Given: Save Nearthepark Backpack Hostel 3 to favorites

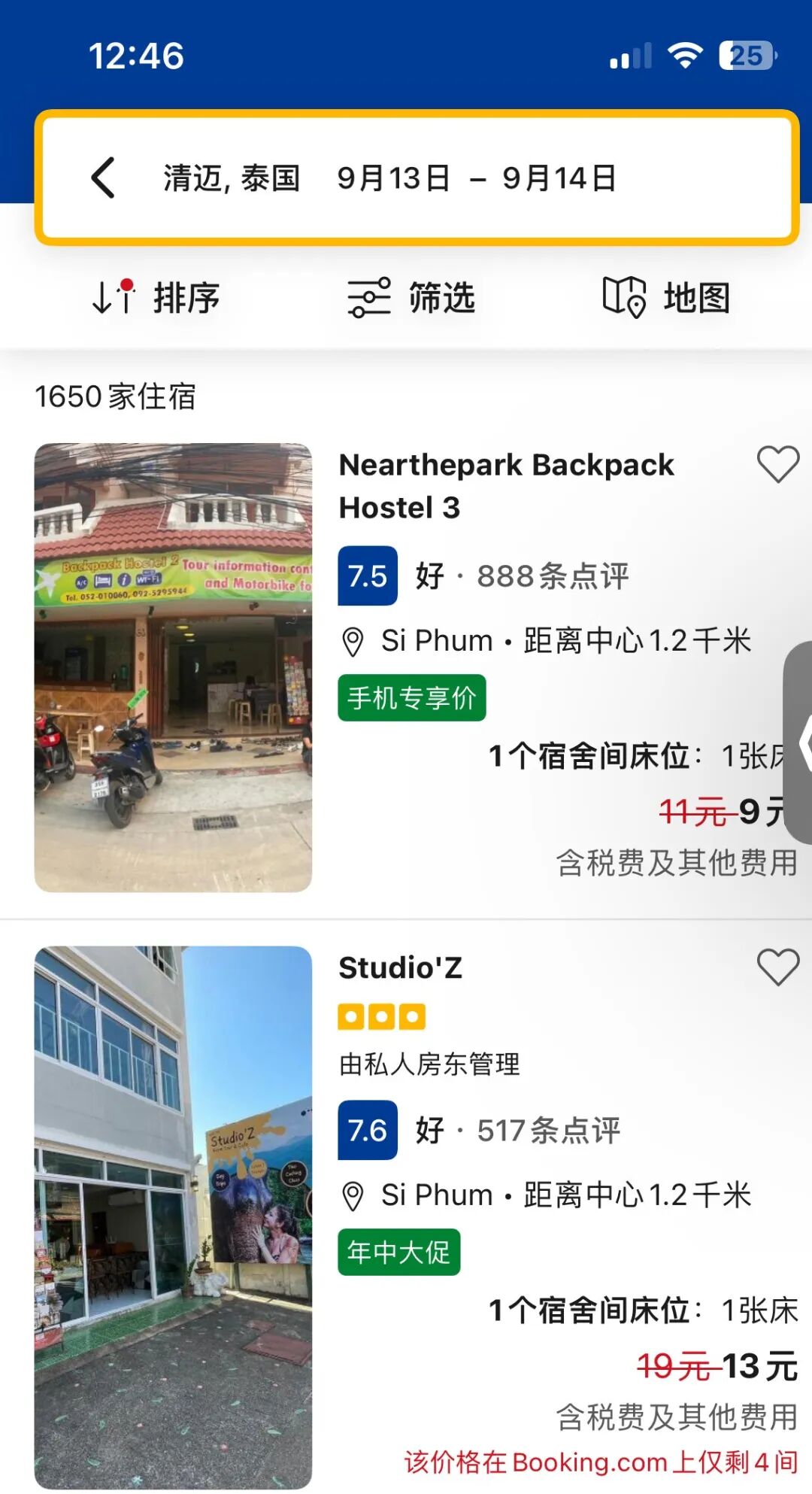Looking at the screenshot, I should 777,464.
